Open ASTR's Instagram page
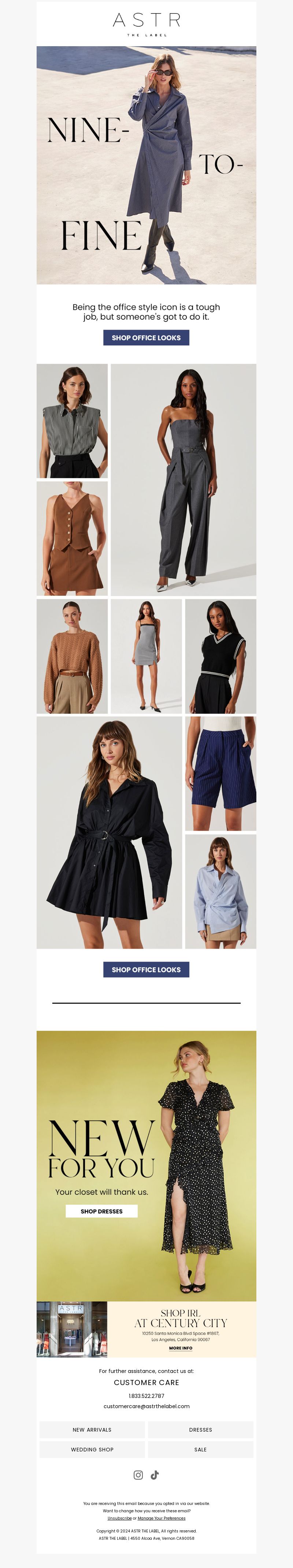293x1568 pixels. 138,1475
